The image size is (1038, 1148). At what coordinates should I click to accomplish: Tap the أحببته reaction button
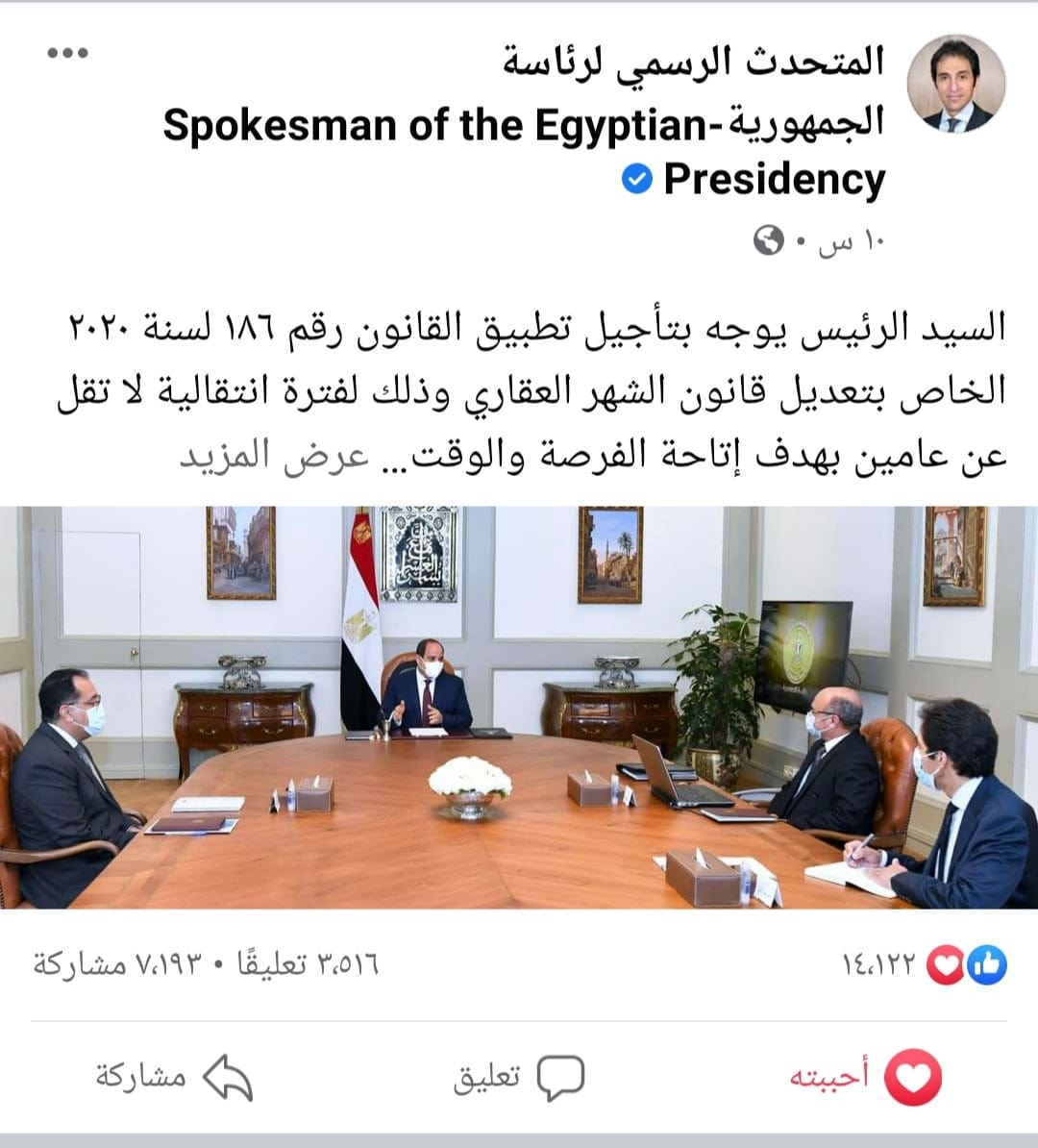(x=865, y=1077)
